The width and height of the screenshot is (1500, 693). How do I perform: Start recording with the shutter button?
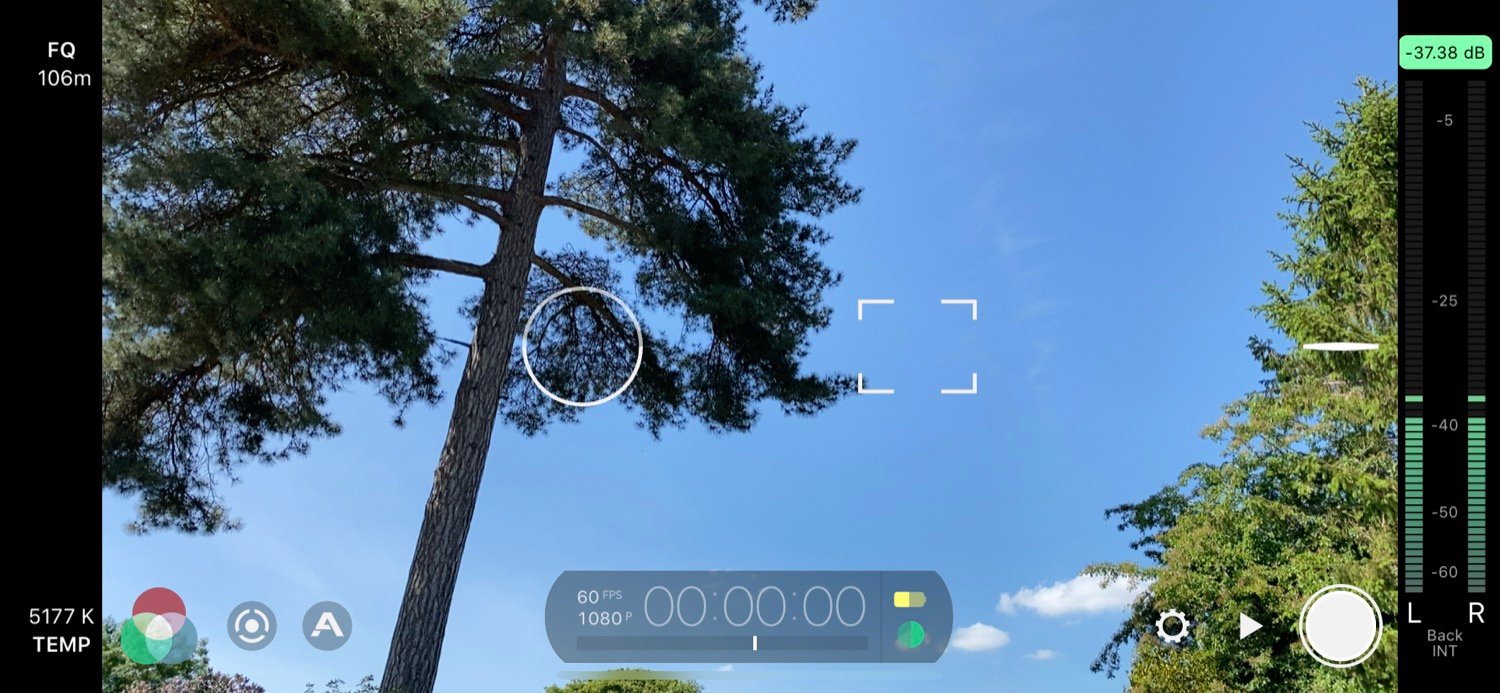[1340, 626]
